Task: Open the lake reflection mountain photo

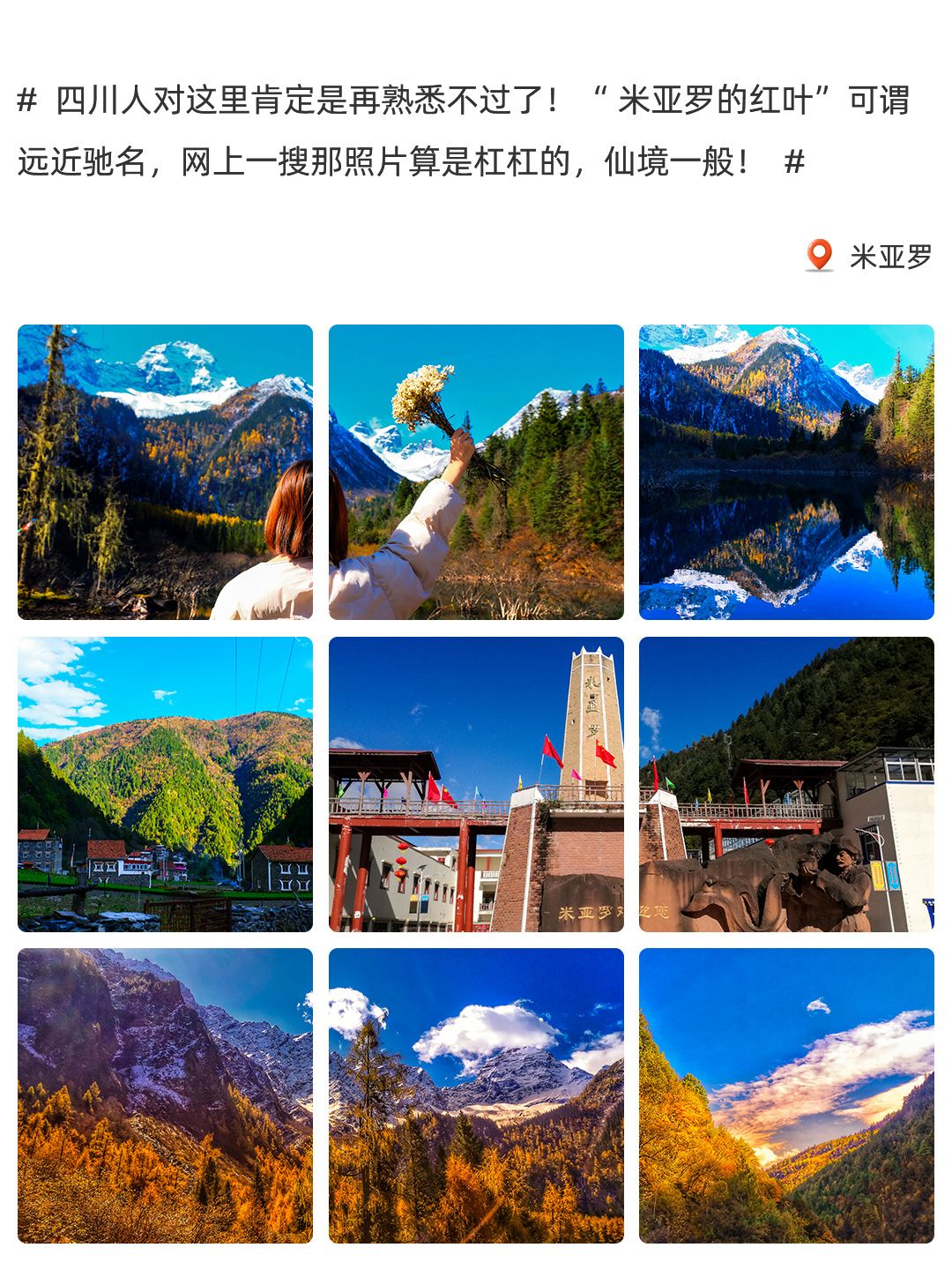Action: (x=786, y=472)
